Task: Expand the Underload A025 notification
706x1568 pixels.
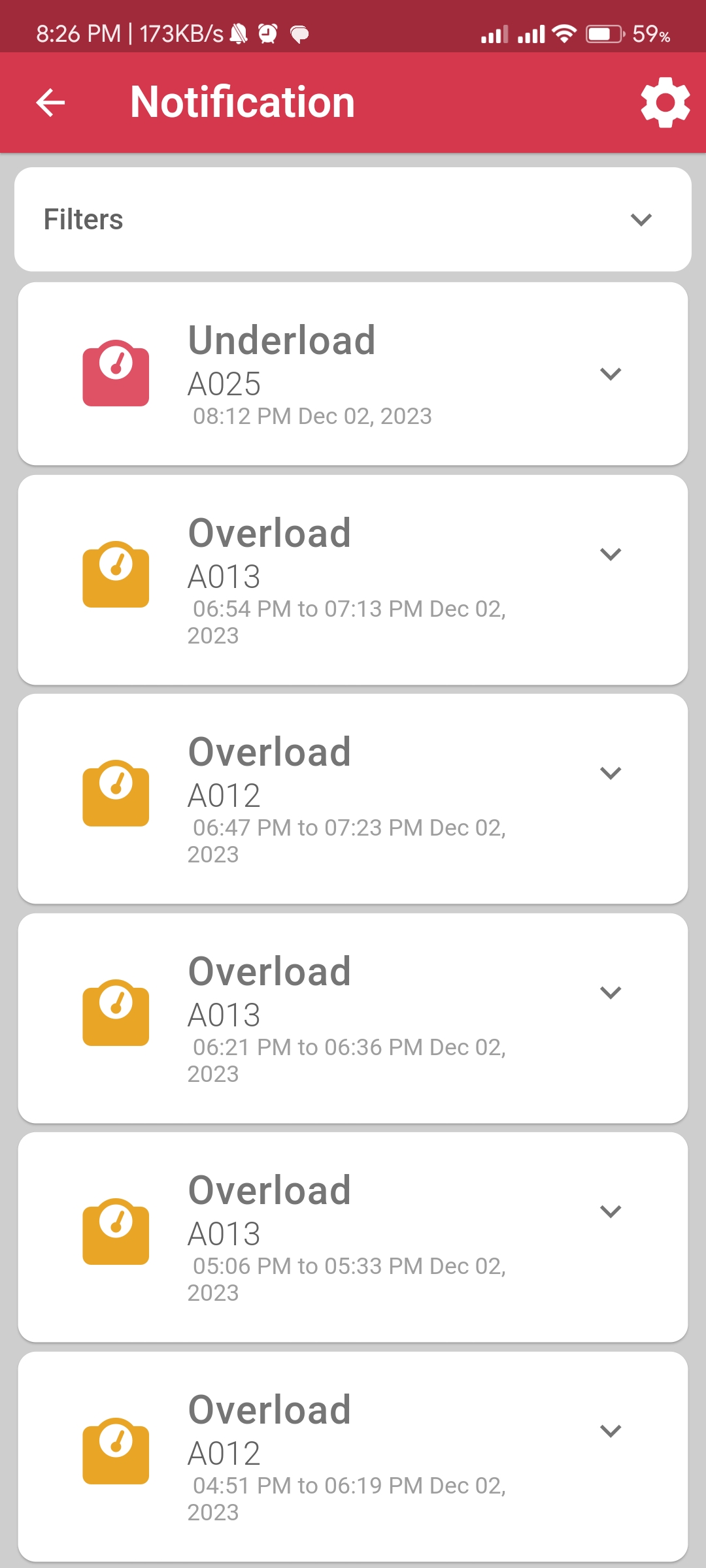Action: 610,374
